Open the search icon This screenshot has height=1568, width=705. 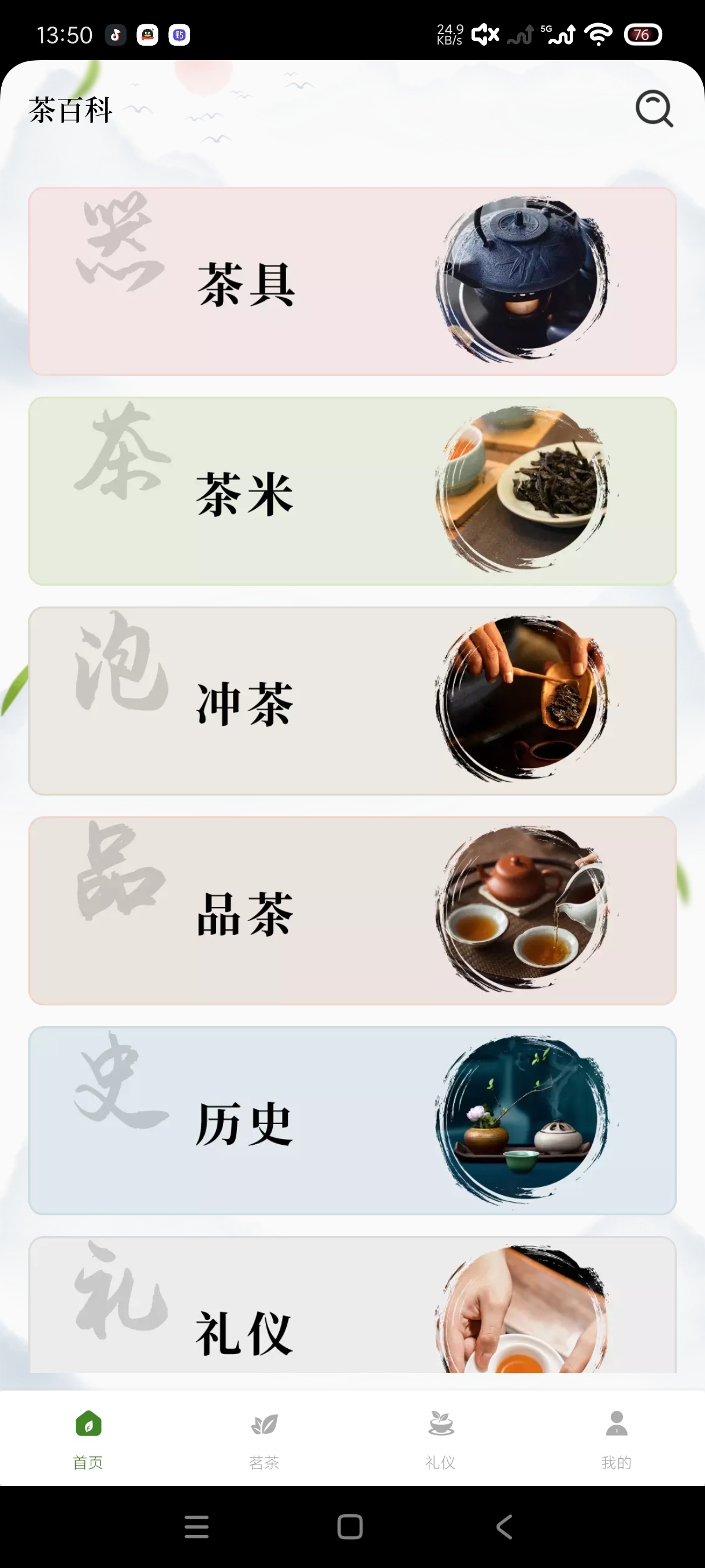click(x=654, y=109)
